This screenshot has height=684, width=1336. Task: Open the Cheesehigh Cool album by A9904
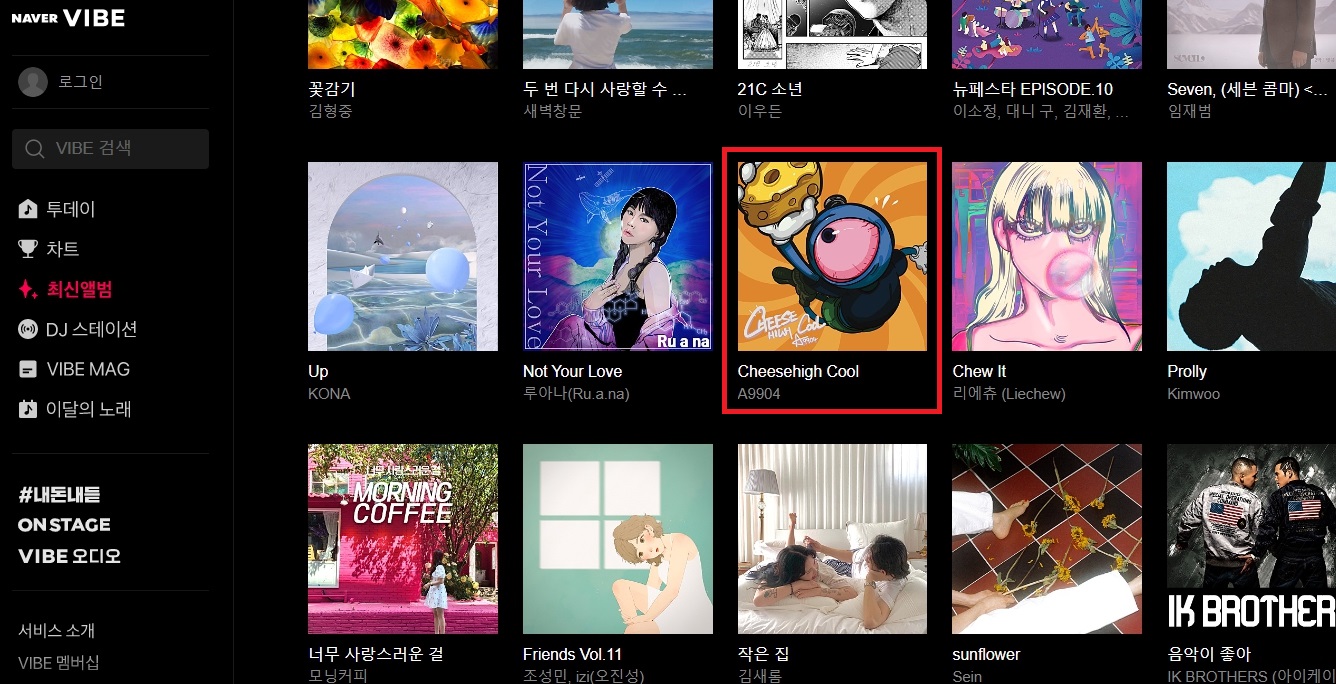(832, 257)
